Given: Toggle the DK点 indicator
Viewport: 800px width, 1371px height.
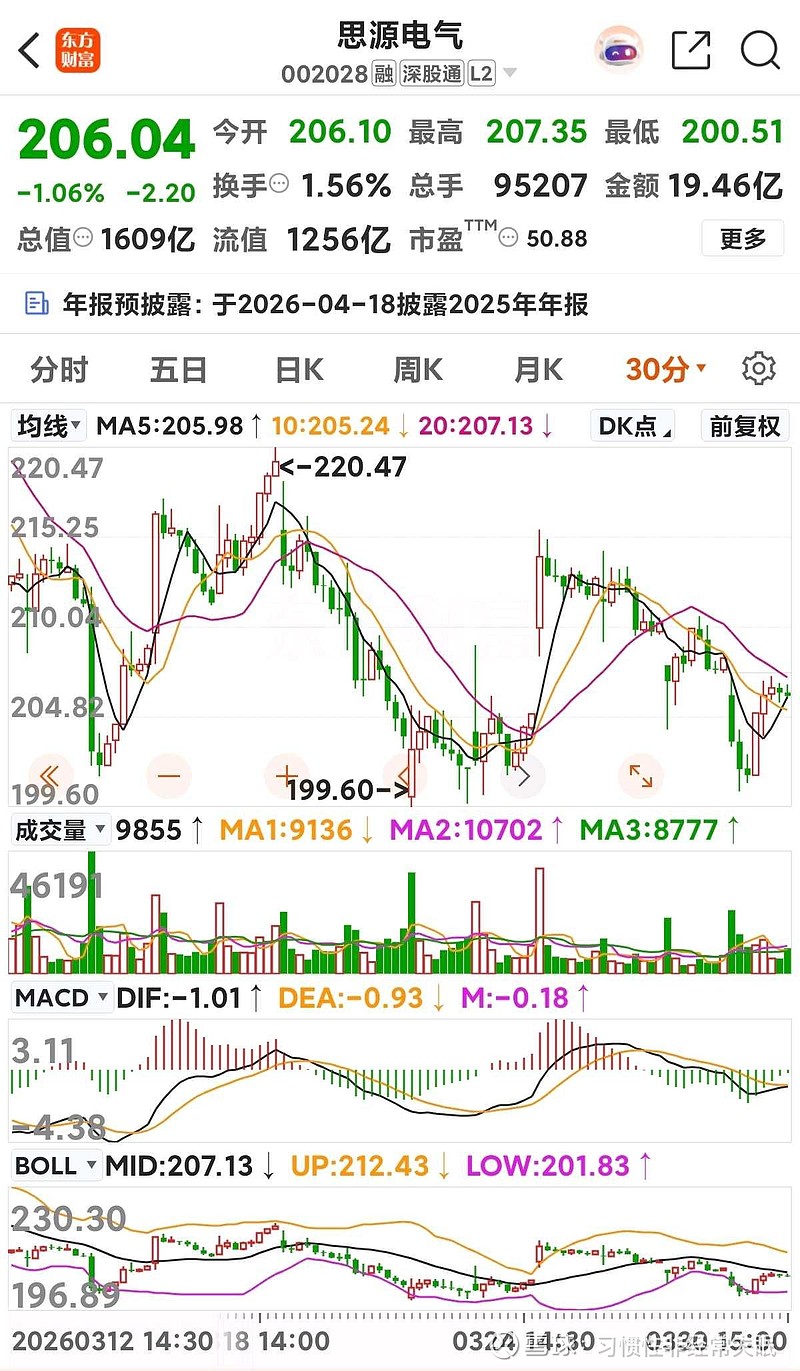Looking at the screenshot, I should [x=632, y=425].
